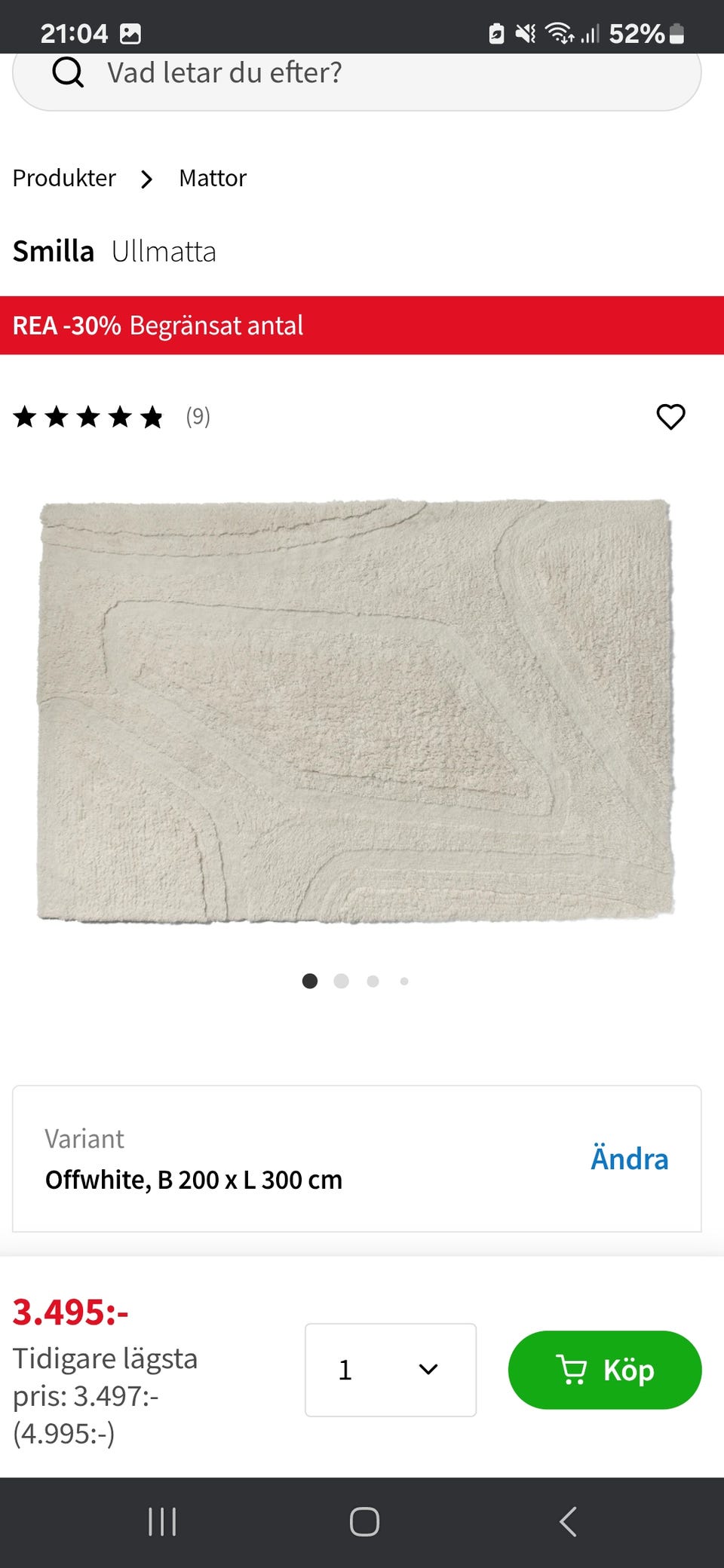
Task: Change variant with Ändra
Action: tap(629, 1159)
